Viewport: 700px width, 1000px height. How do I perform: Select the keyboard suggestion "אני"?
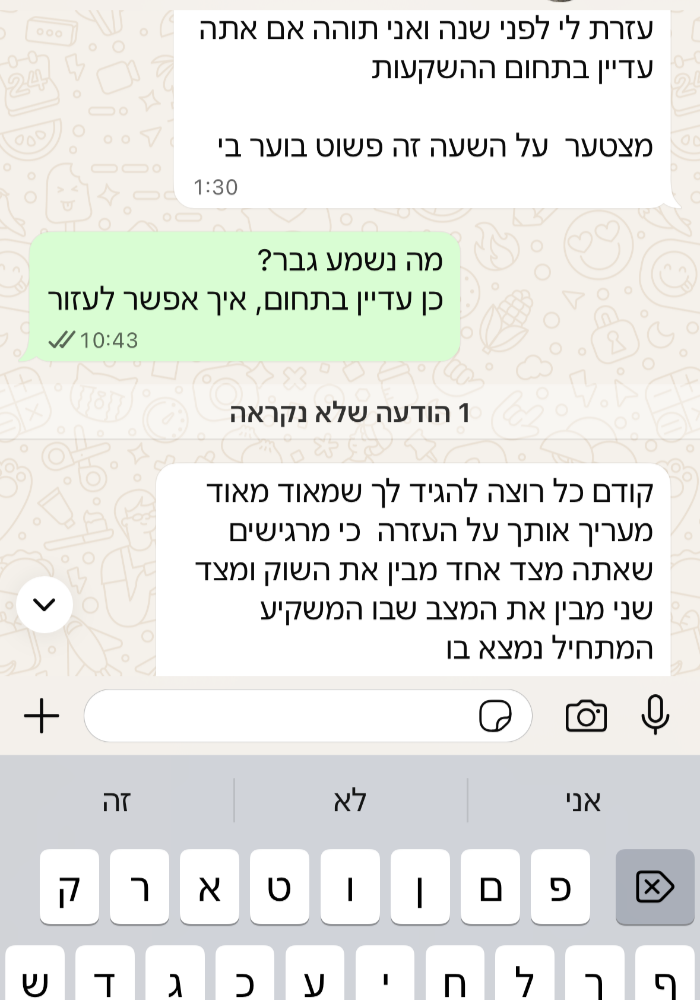pos(583,801)
